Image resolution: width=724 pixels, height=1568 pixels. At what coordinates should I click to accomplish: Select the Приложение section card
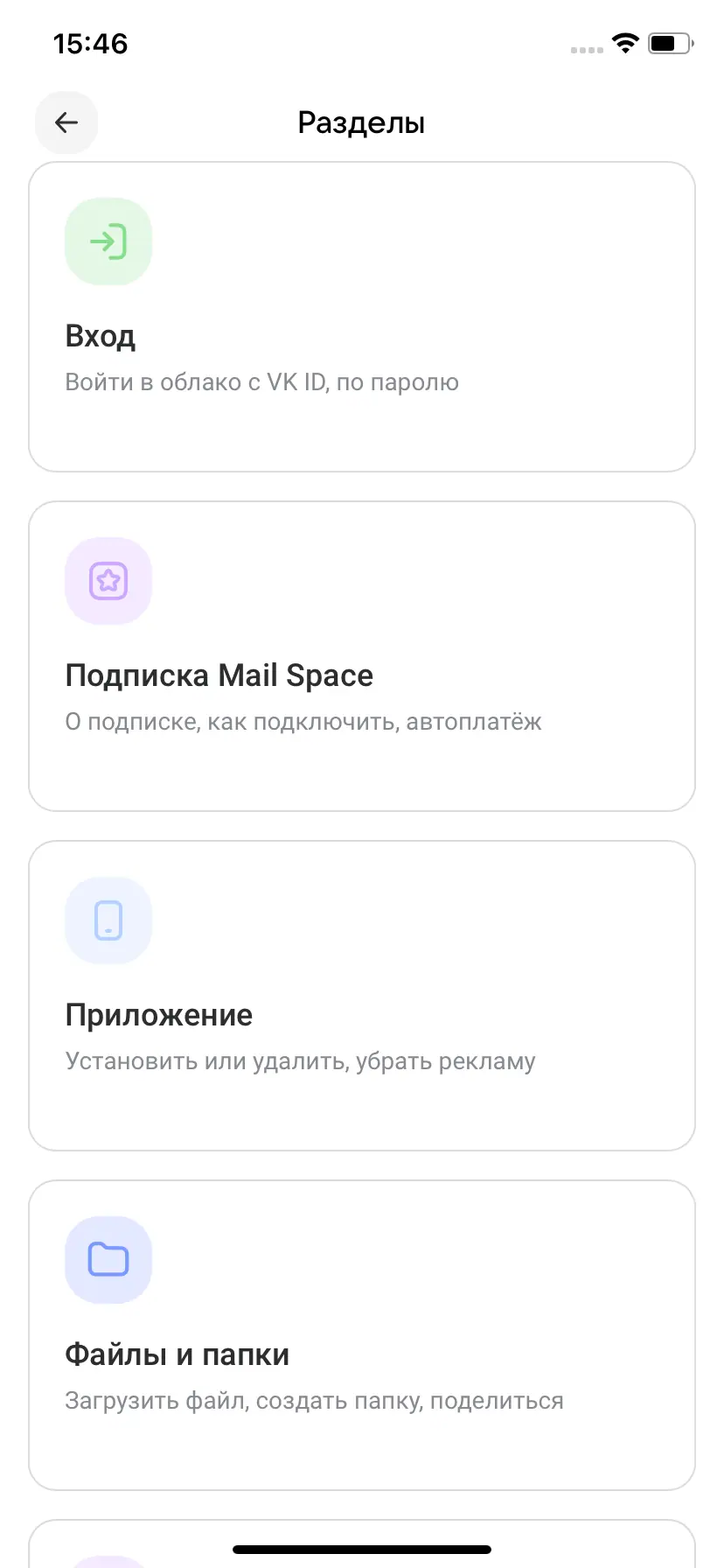tap(362, 996)
